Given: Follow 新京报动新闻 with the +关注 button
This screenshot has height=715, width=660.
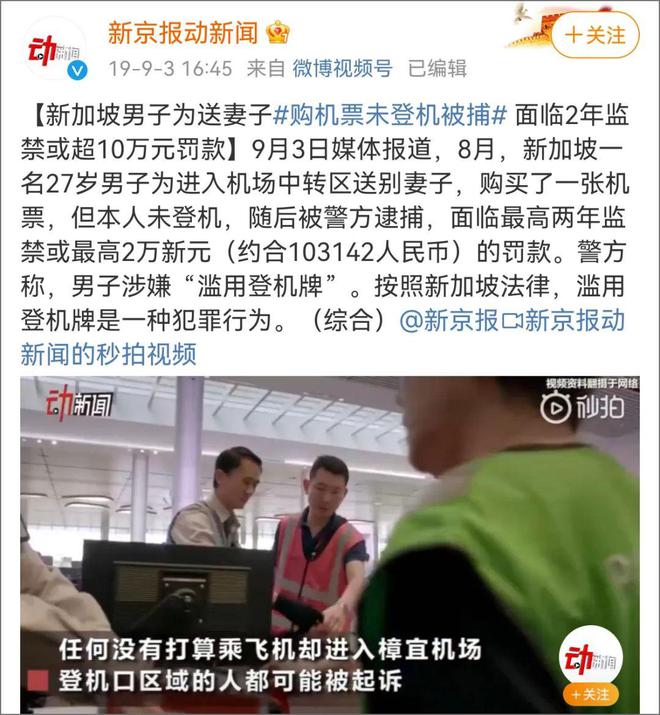Looking at the screenshot, I should coord(596,35).
